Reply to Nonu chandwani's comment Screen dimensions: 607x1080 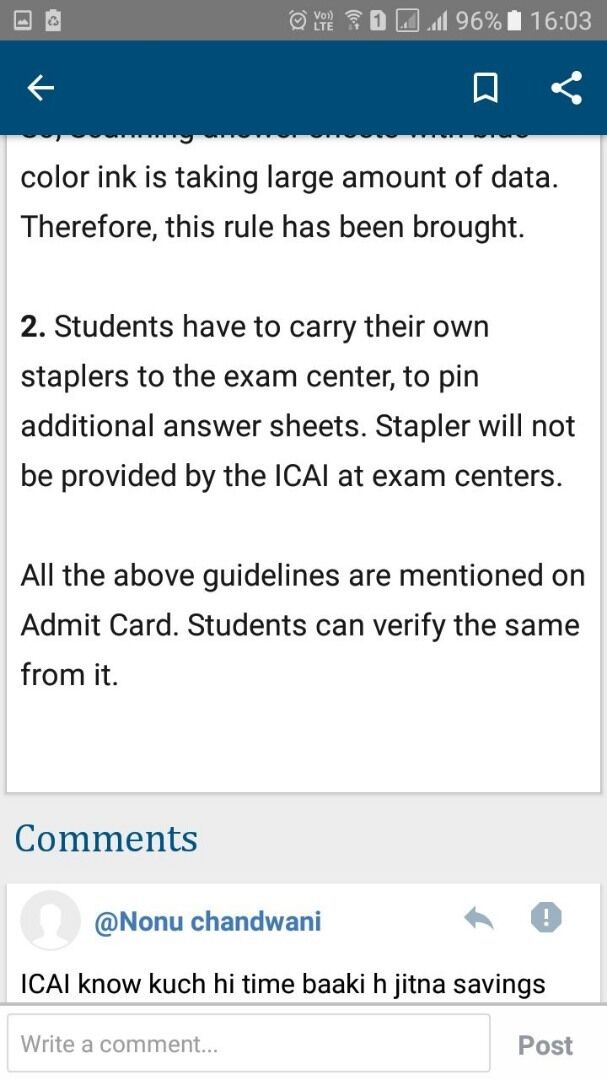(479, 919)
